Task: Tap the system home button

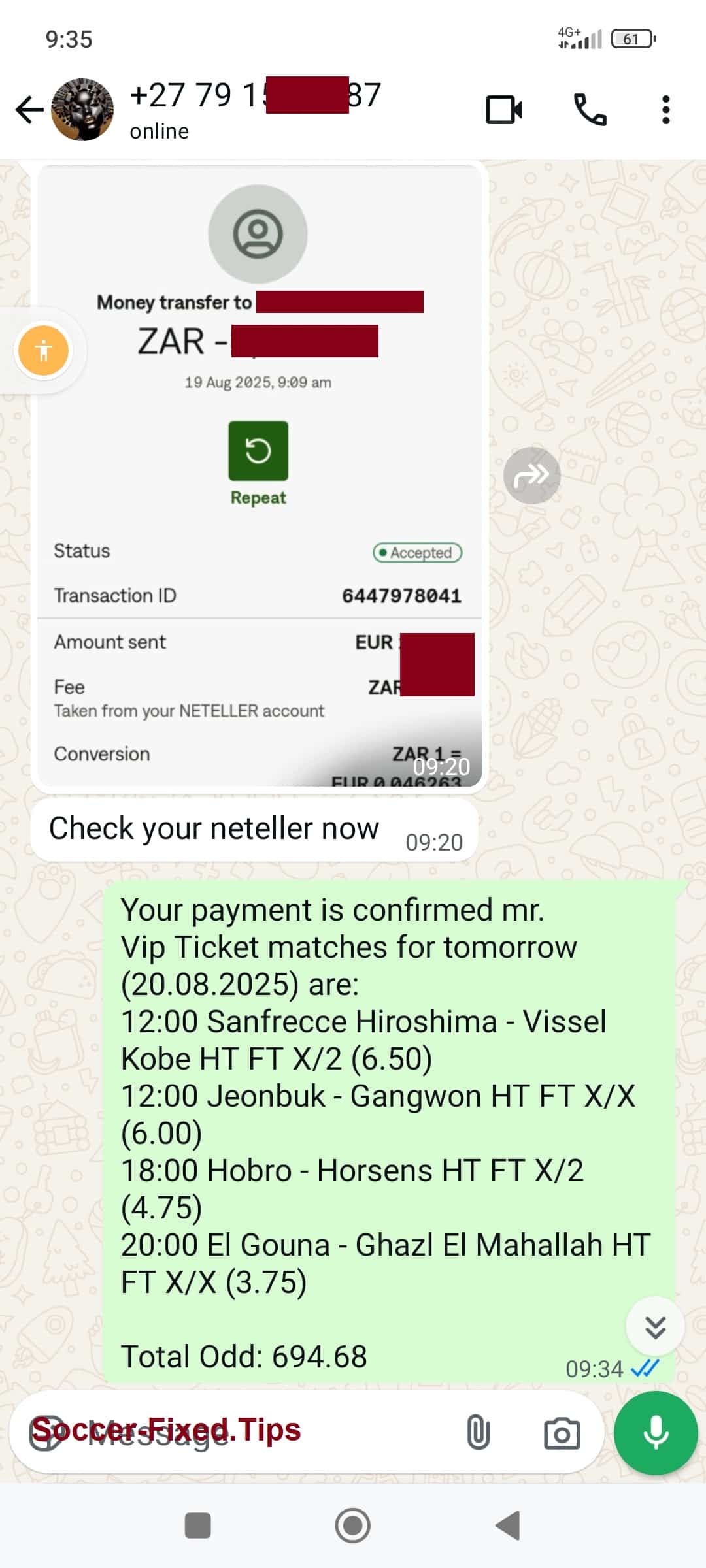Action: click(x=353, y=1526)
